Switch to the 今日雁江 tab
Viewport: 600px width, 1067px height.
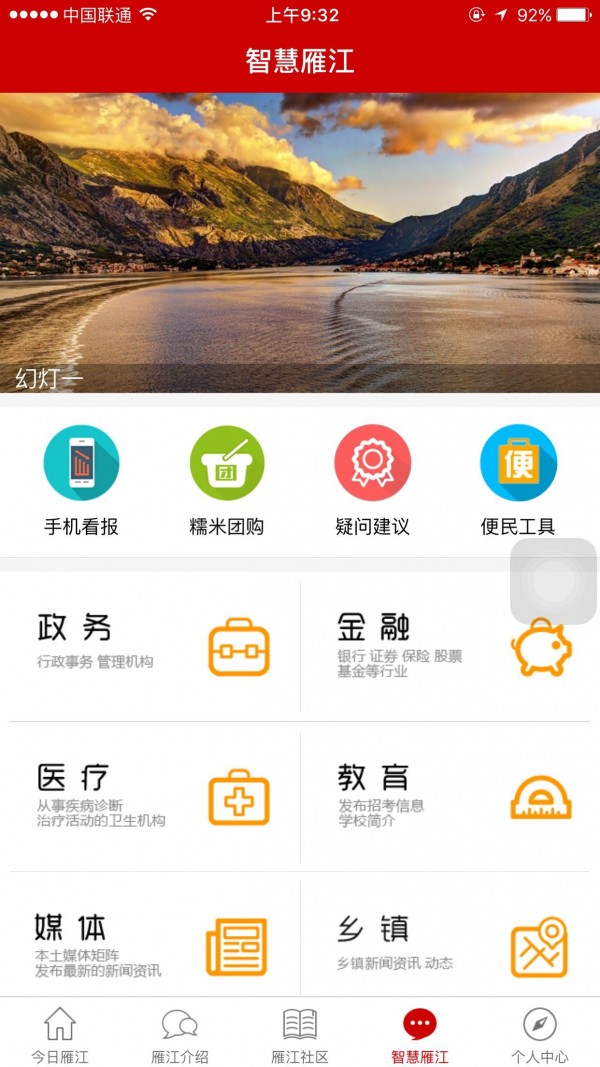(x=60, y=1035)
